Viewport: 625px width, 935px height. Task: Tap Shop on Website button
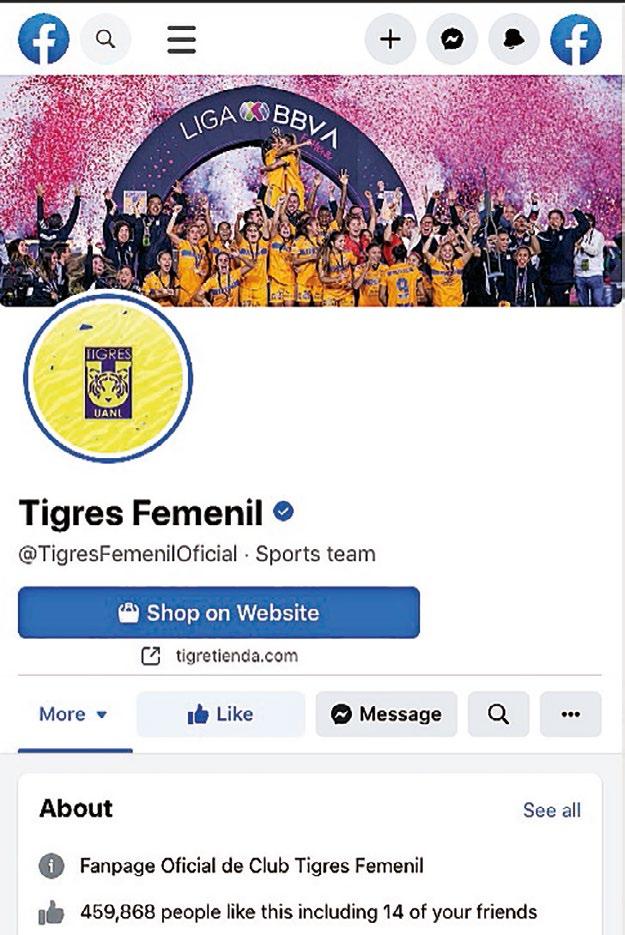[219, 612]
